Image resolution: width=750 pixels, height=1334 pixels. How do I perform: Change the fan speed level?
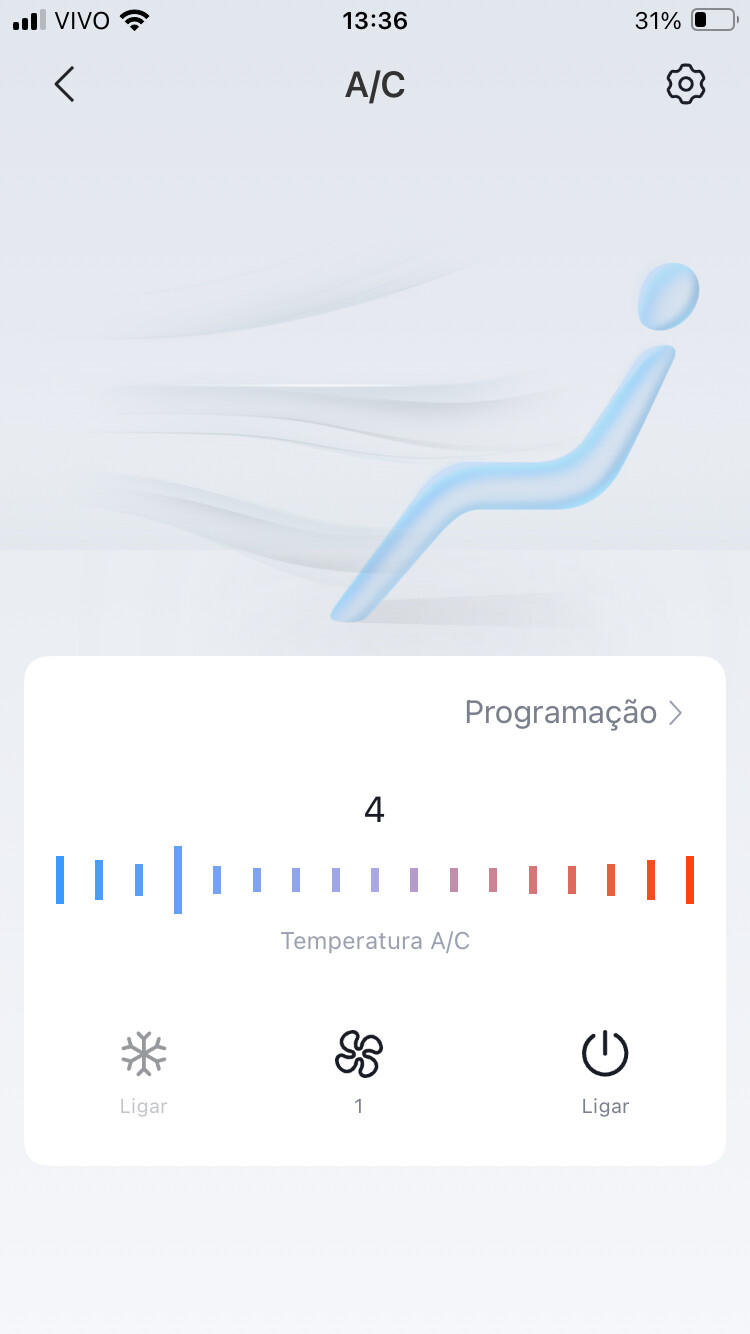click(359, 1068)
